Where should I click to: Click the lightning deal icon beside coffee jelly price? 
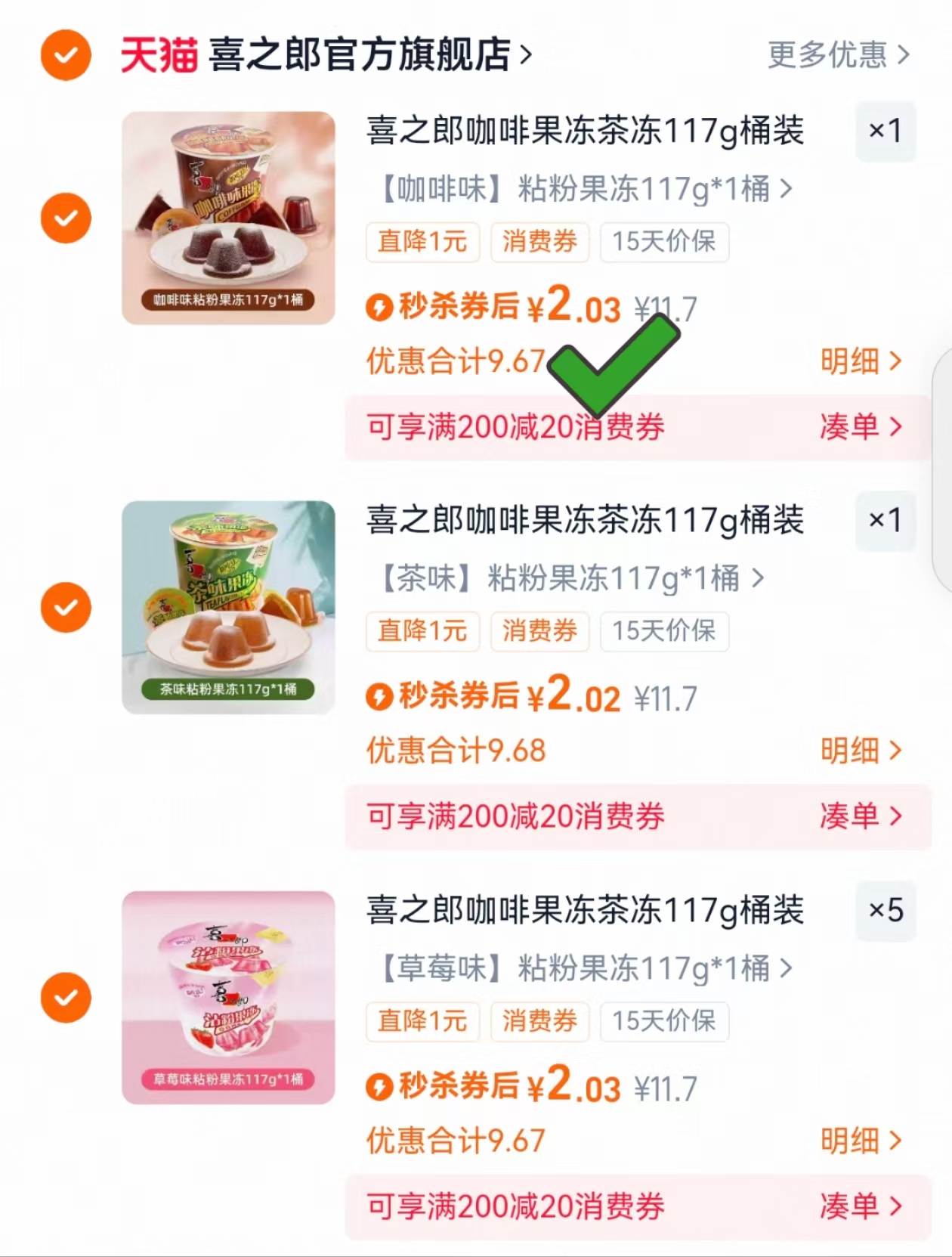point(379,308)
